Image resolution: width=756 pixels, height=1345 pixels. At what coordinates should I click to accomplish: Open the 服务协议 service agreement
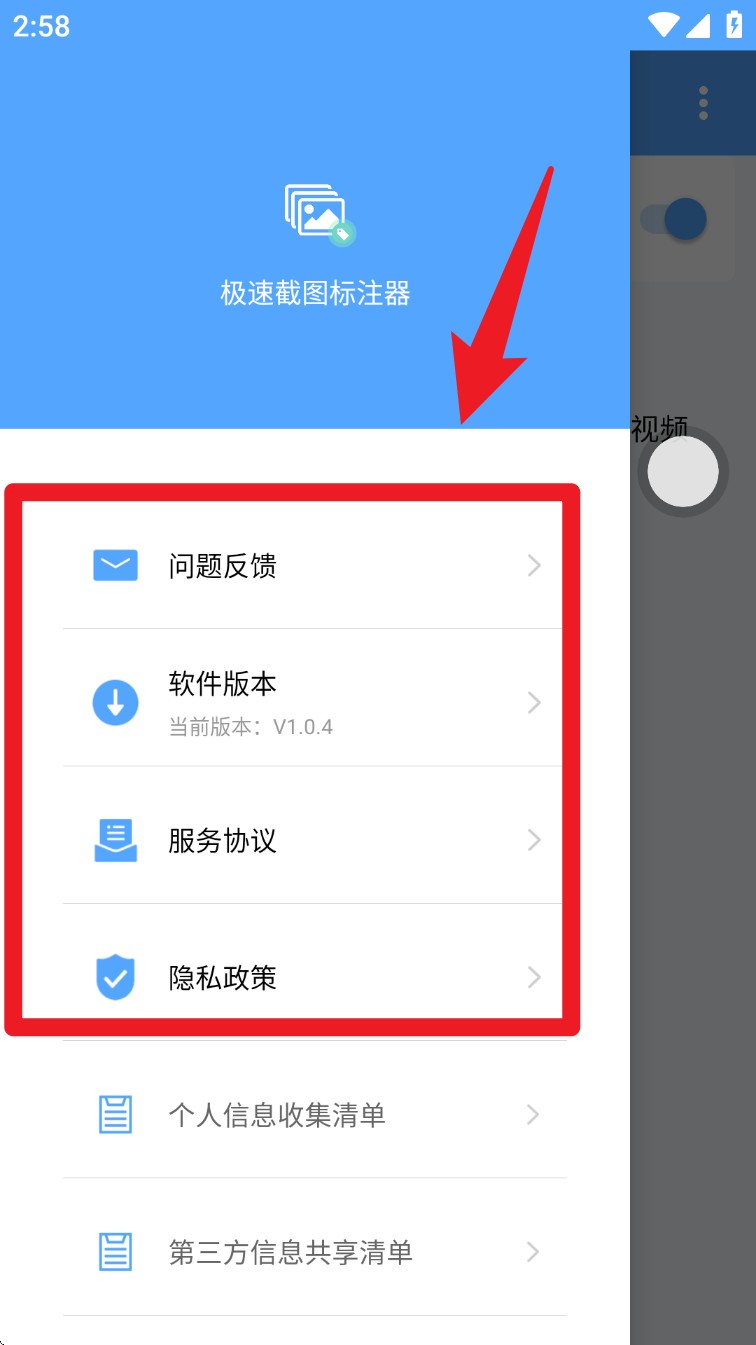(x=314, y=840)
